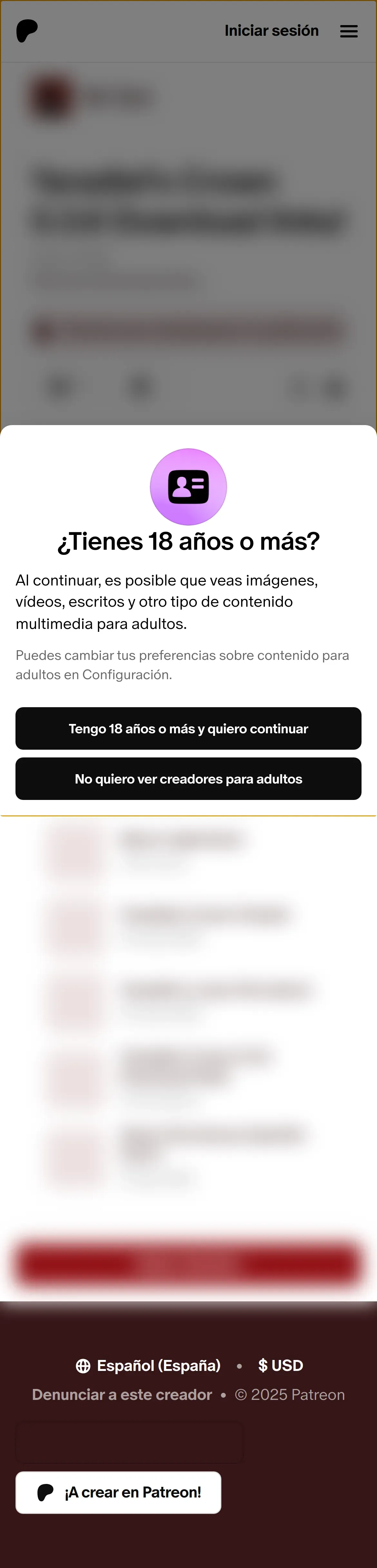Go to Patreon home via logo
The width and height of the screenshot is (377, 1568).
pos(27,31)
